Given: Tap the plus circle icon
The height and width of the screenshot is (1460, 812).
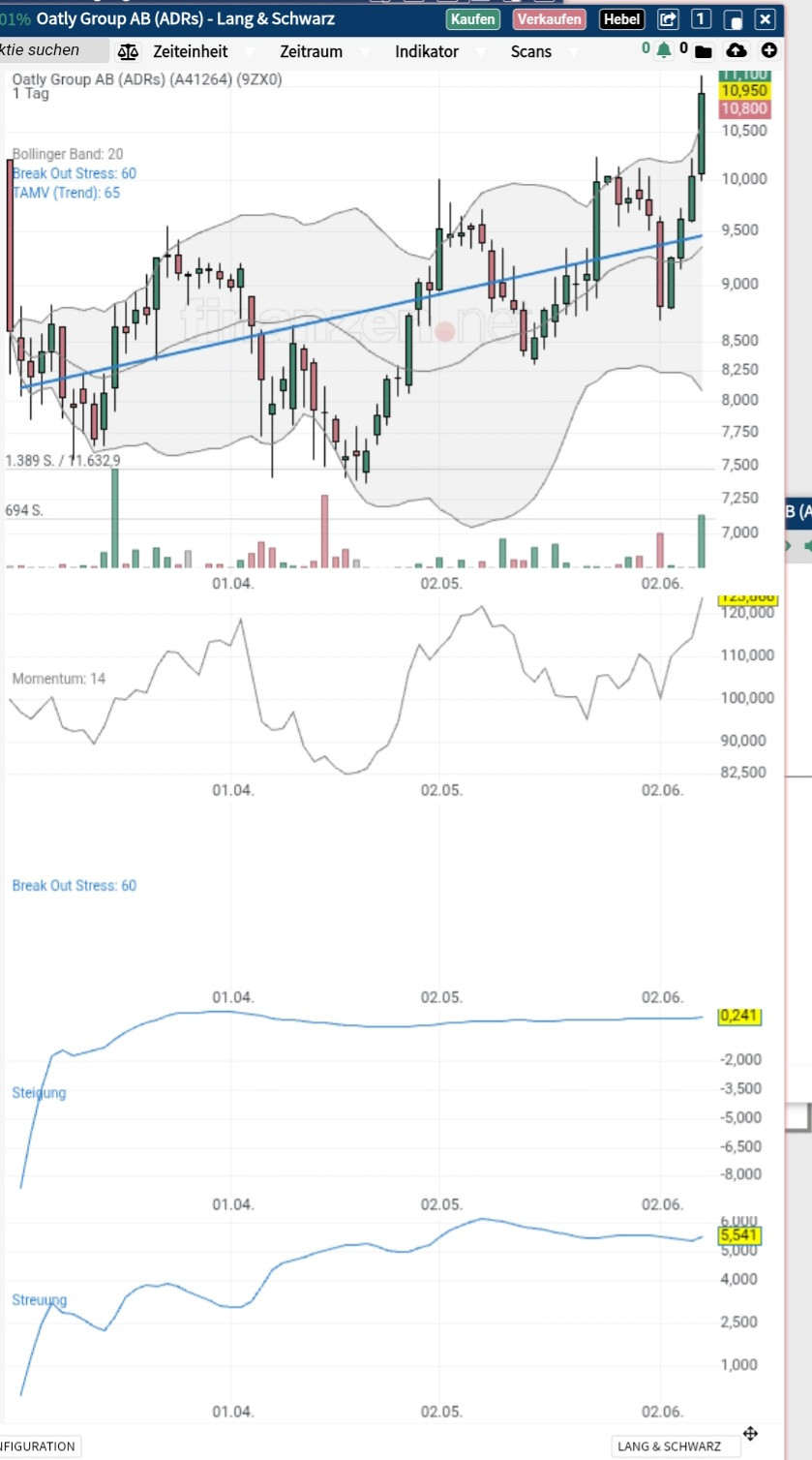Looking at the screenshot, I should coord(769,50).
